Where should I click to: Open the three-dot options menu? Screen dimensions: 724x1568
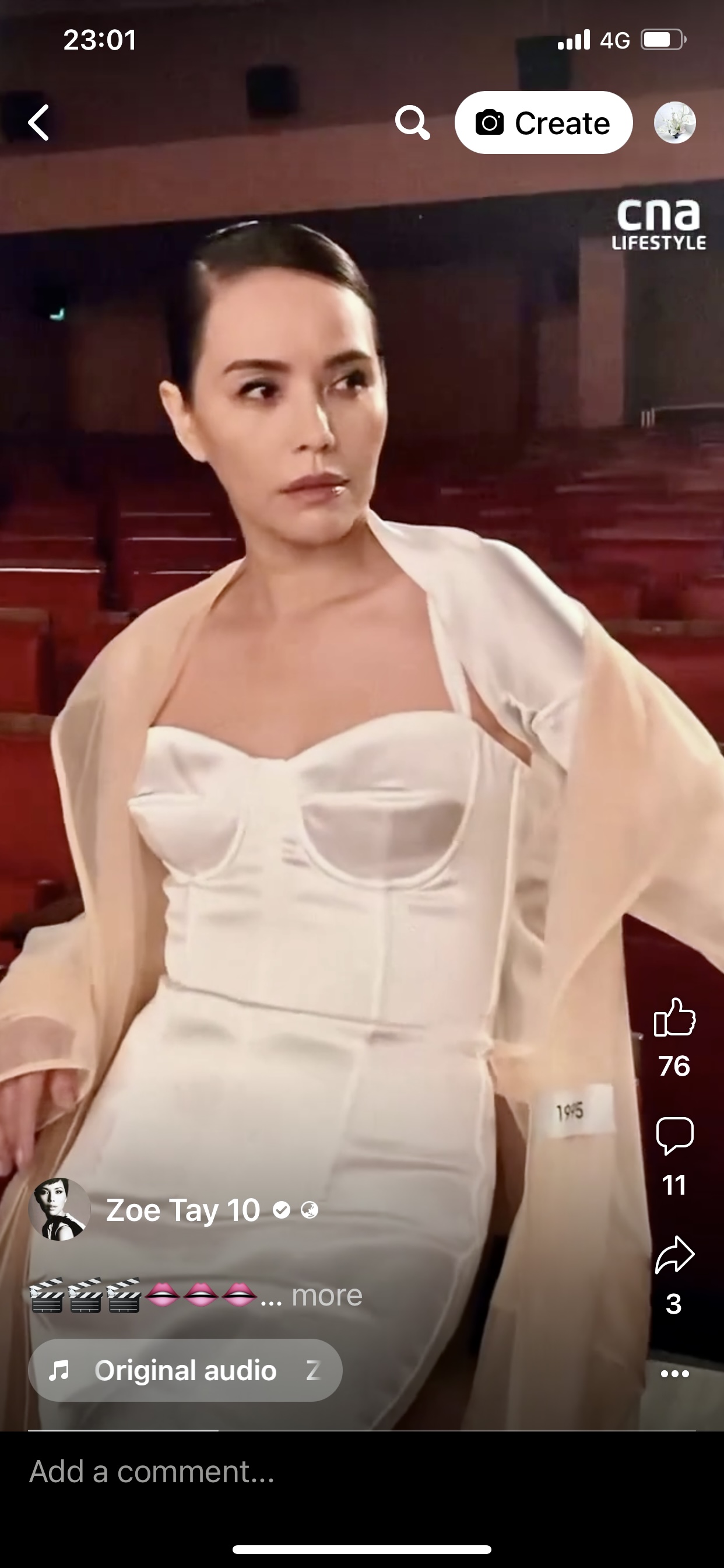coord(674,1373)
